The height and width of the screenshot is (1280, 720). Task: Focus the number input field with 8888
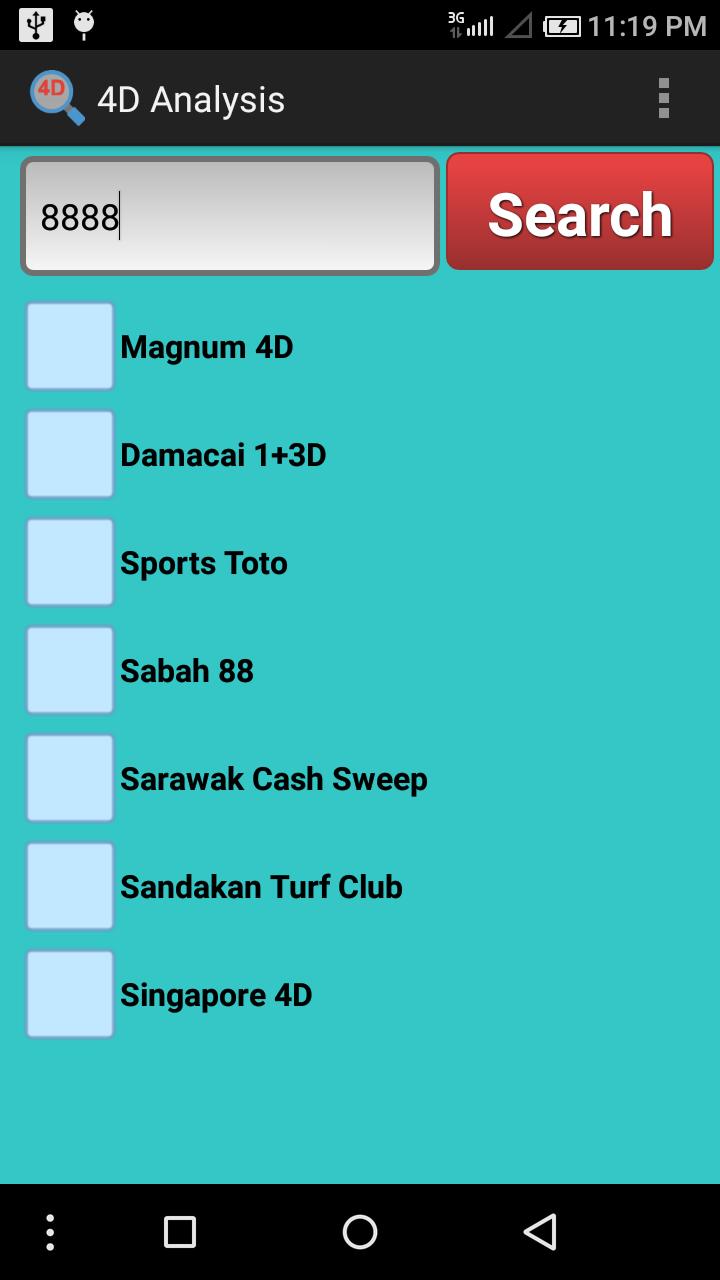point(230,216)
